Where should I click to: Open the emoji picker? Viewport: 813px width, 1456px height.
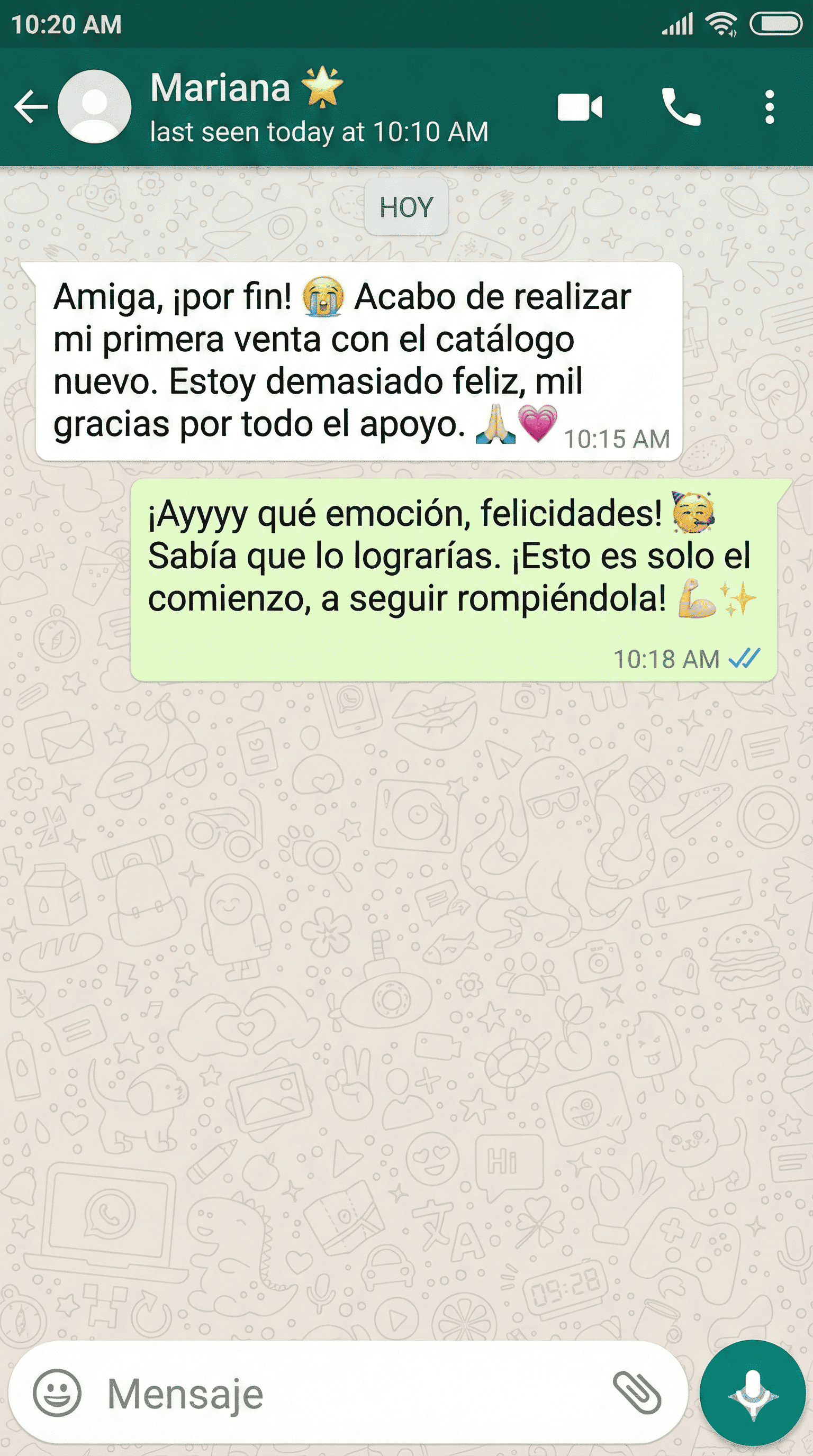57,1393
